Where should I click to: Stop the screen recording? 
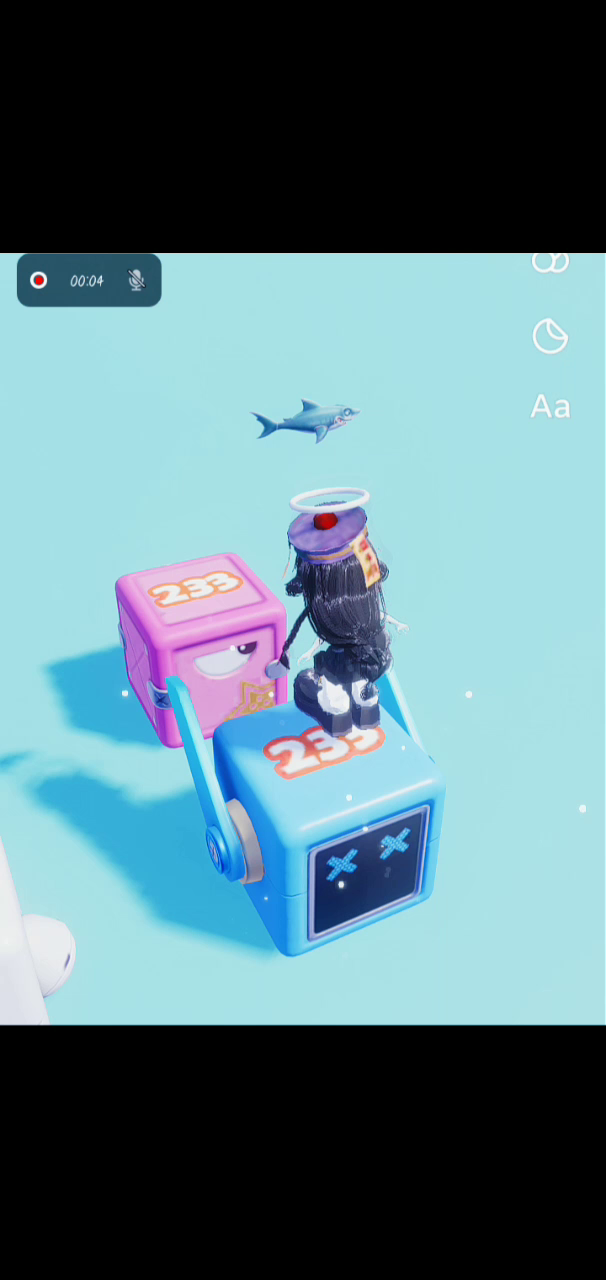coord(39,281)
